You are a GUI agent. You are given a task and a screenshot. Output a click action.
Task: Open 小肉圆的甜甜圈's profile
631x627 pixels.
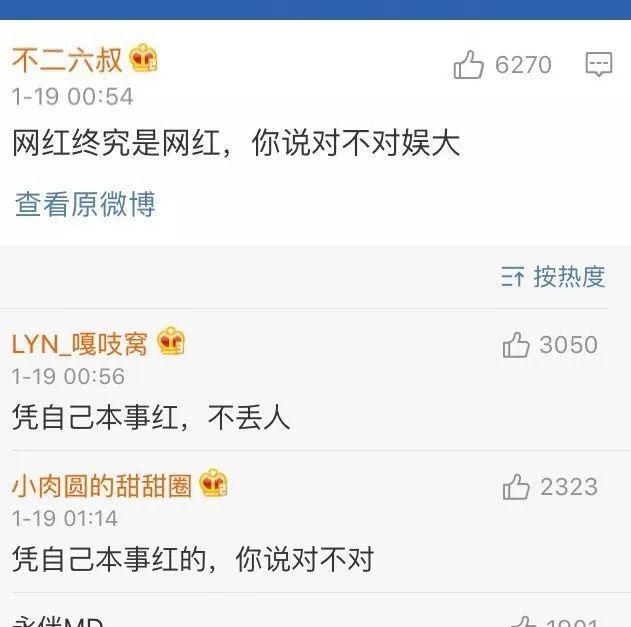[x=101, y=486]
